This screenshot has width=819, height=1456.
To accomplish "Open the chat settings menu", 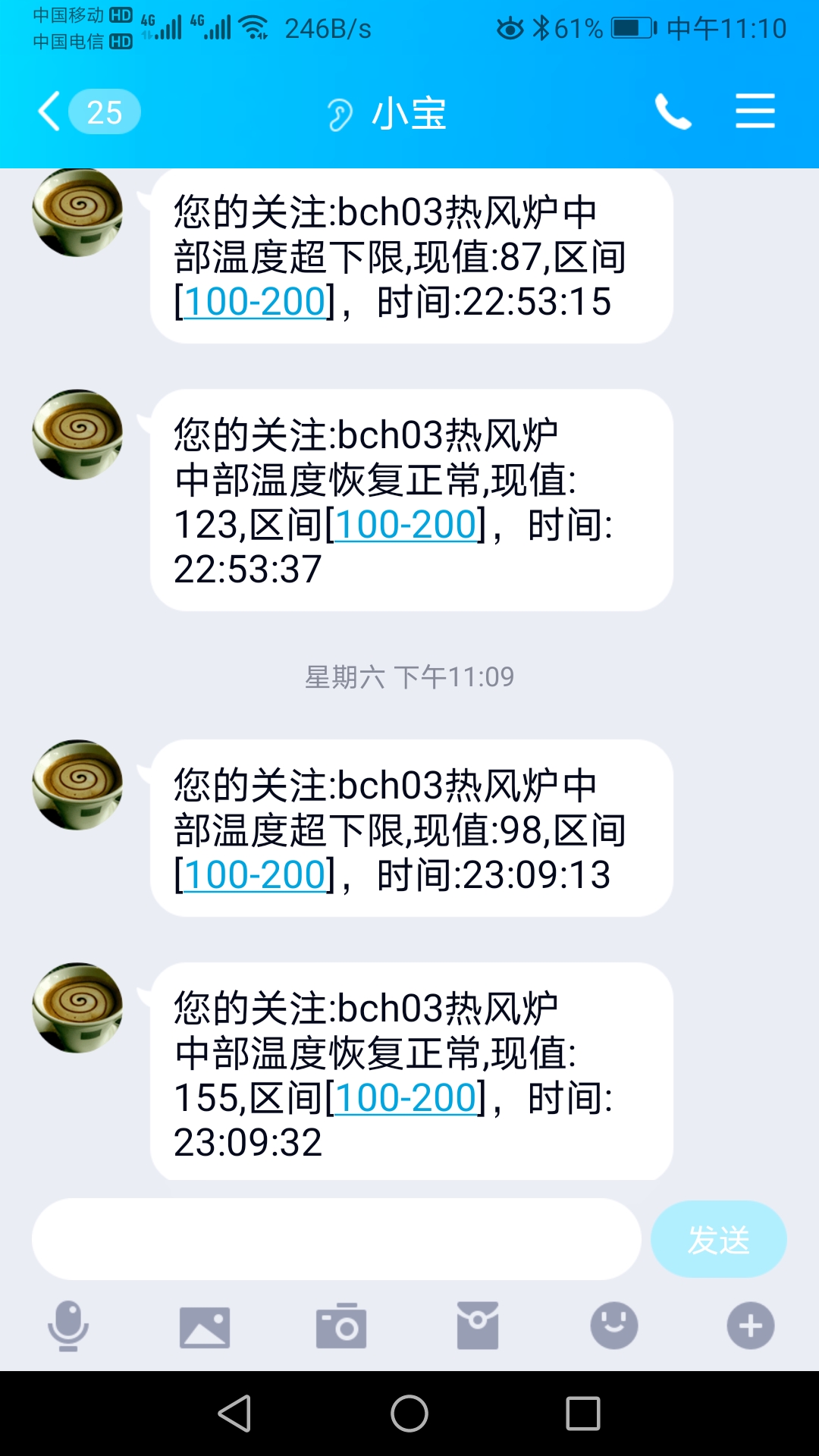I will tap(755, 111).
